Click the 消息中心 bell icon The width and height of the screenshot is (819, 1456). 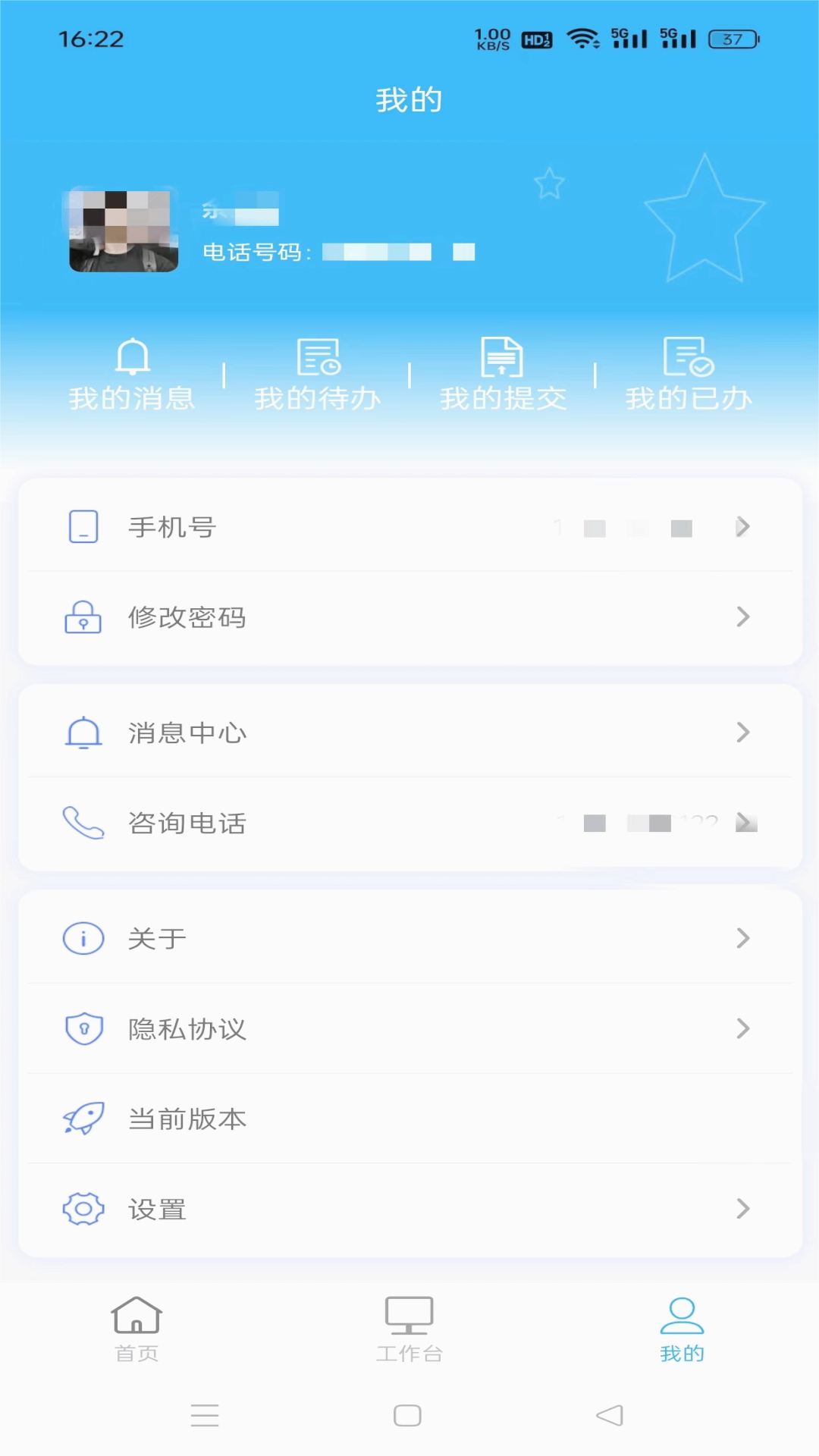click(83, 732)
